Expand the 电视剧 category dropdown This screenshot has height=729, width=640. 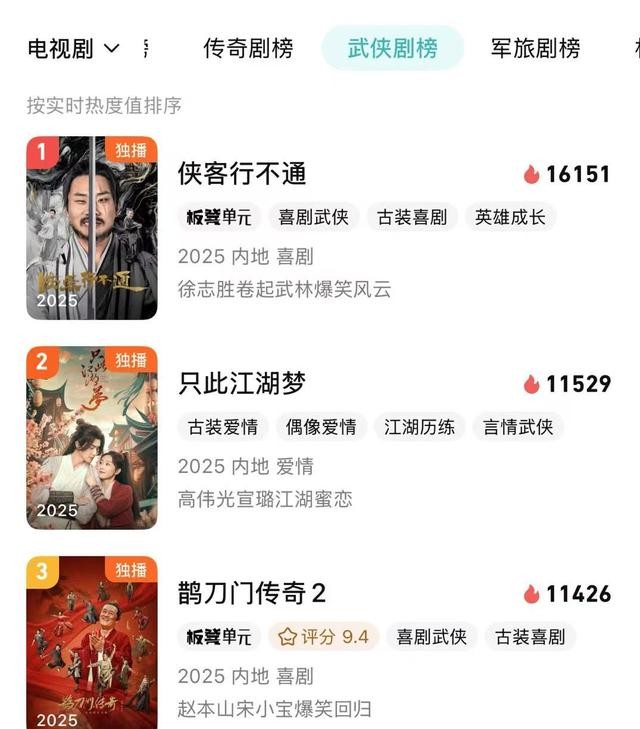tap(73, 48)
